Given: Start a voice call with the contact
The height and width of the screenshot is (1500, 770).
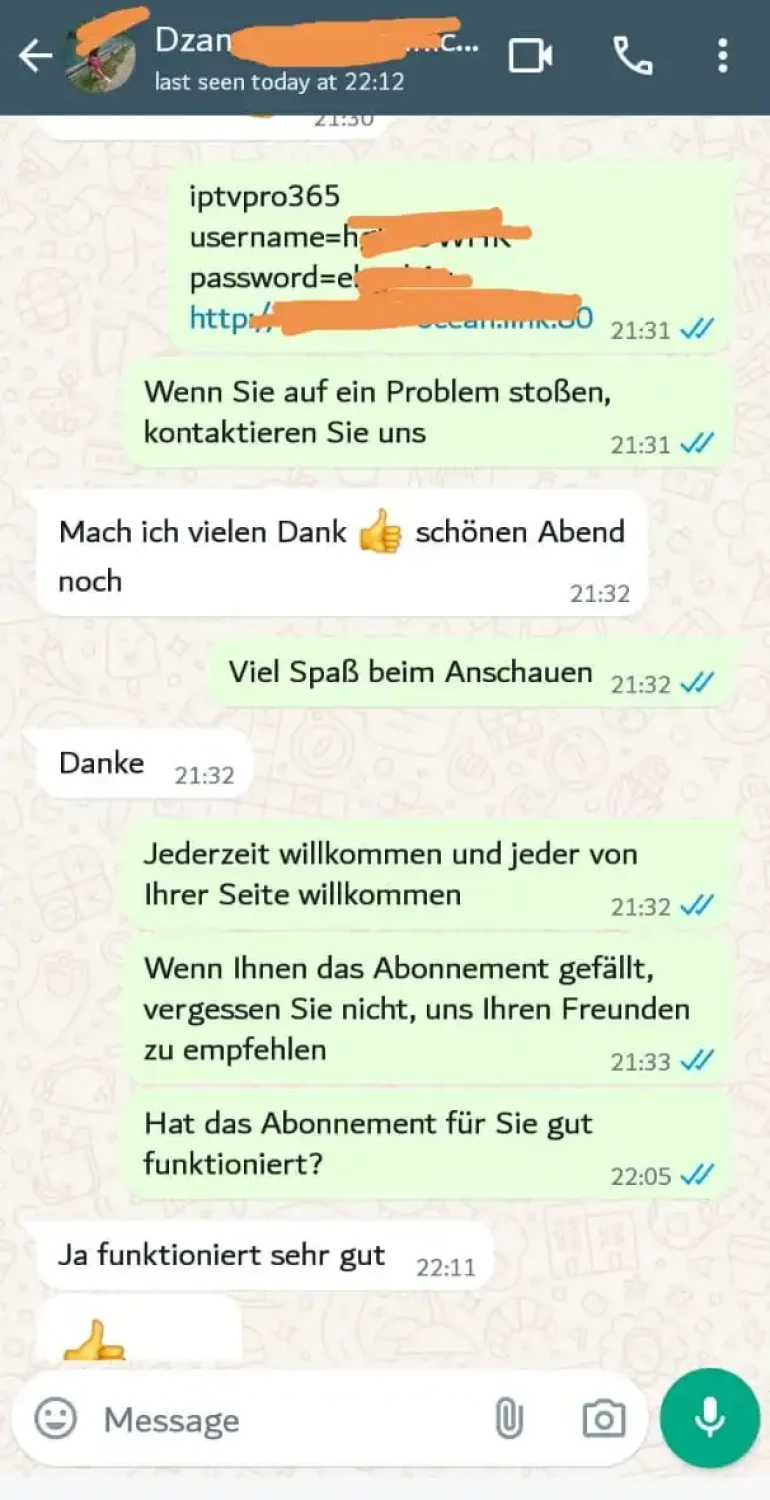Looking at the screenshot, I should (x=632, y=57).
